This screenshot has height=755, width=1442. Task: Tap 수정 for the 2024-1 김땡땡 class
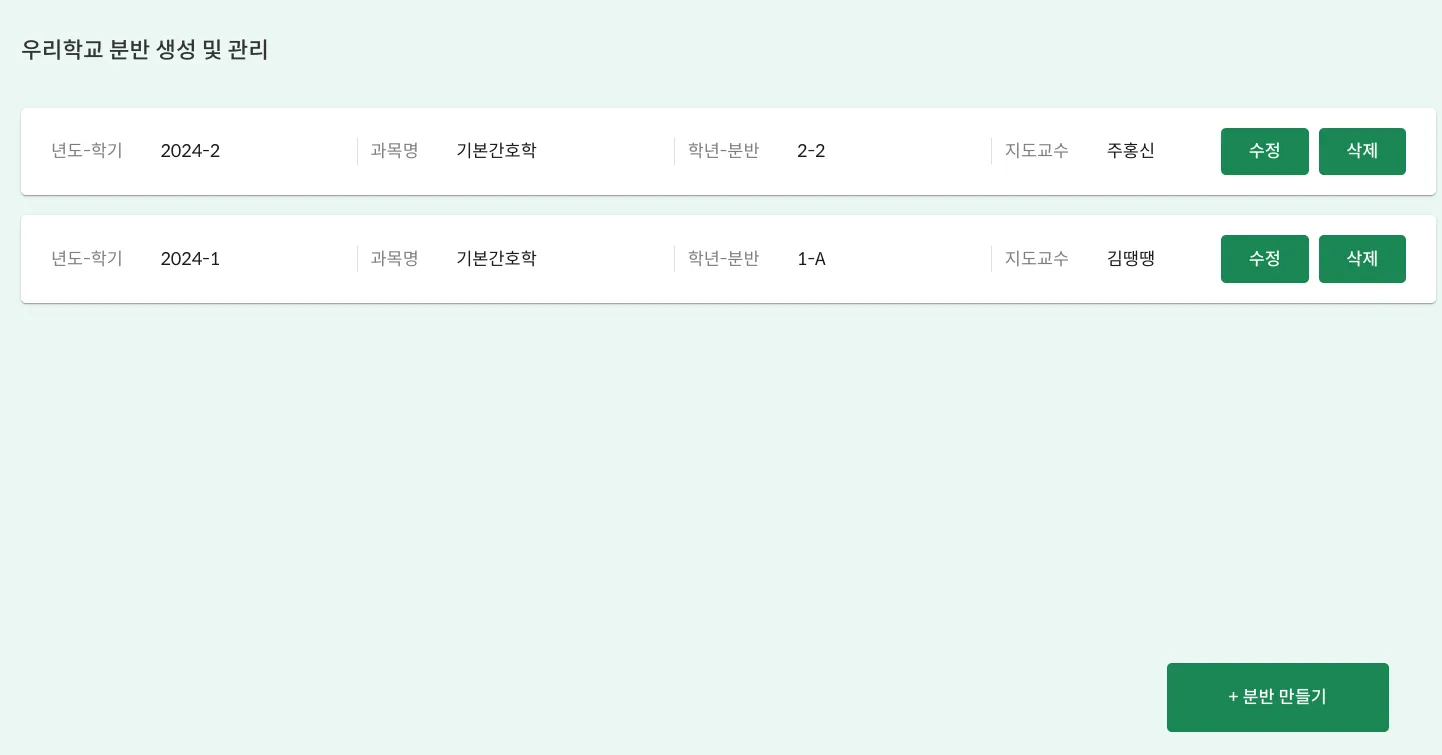[x=1264, y=259]
